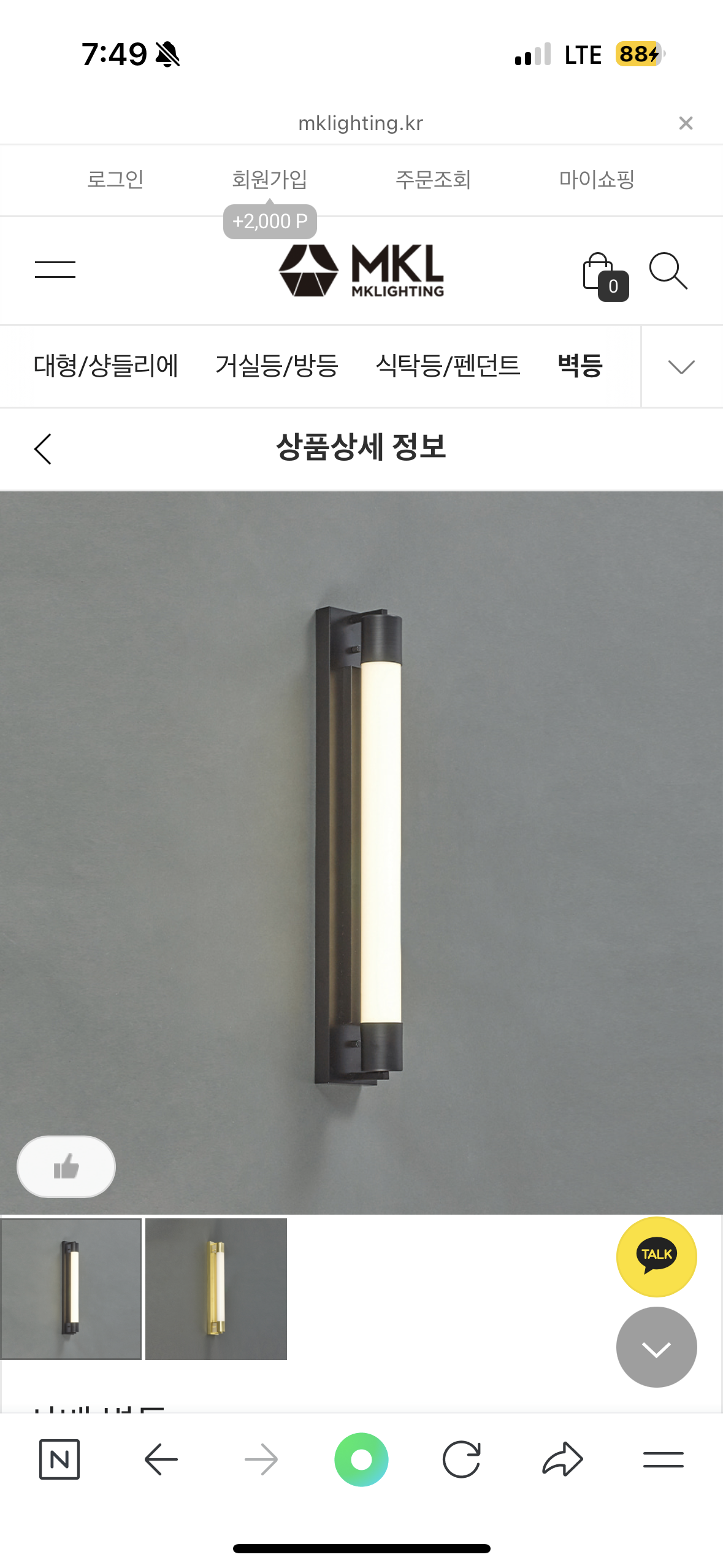Show the gold wall lamp thumbnail
The width and height of the screenshot is (723, 1568).
(x=216, y=1288)
